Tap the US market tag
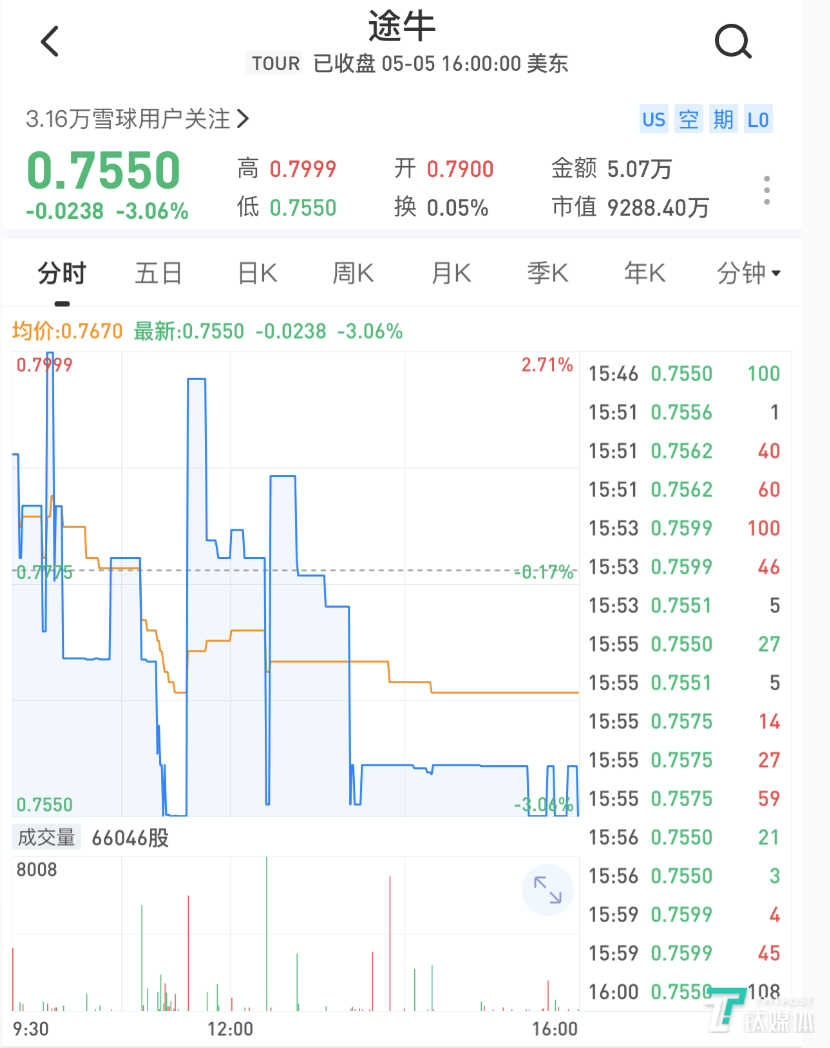Viewport: 830px width, 1048px height. pos(654,120)
